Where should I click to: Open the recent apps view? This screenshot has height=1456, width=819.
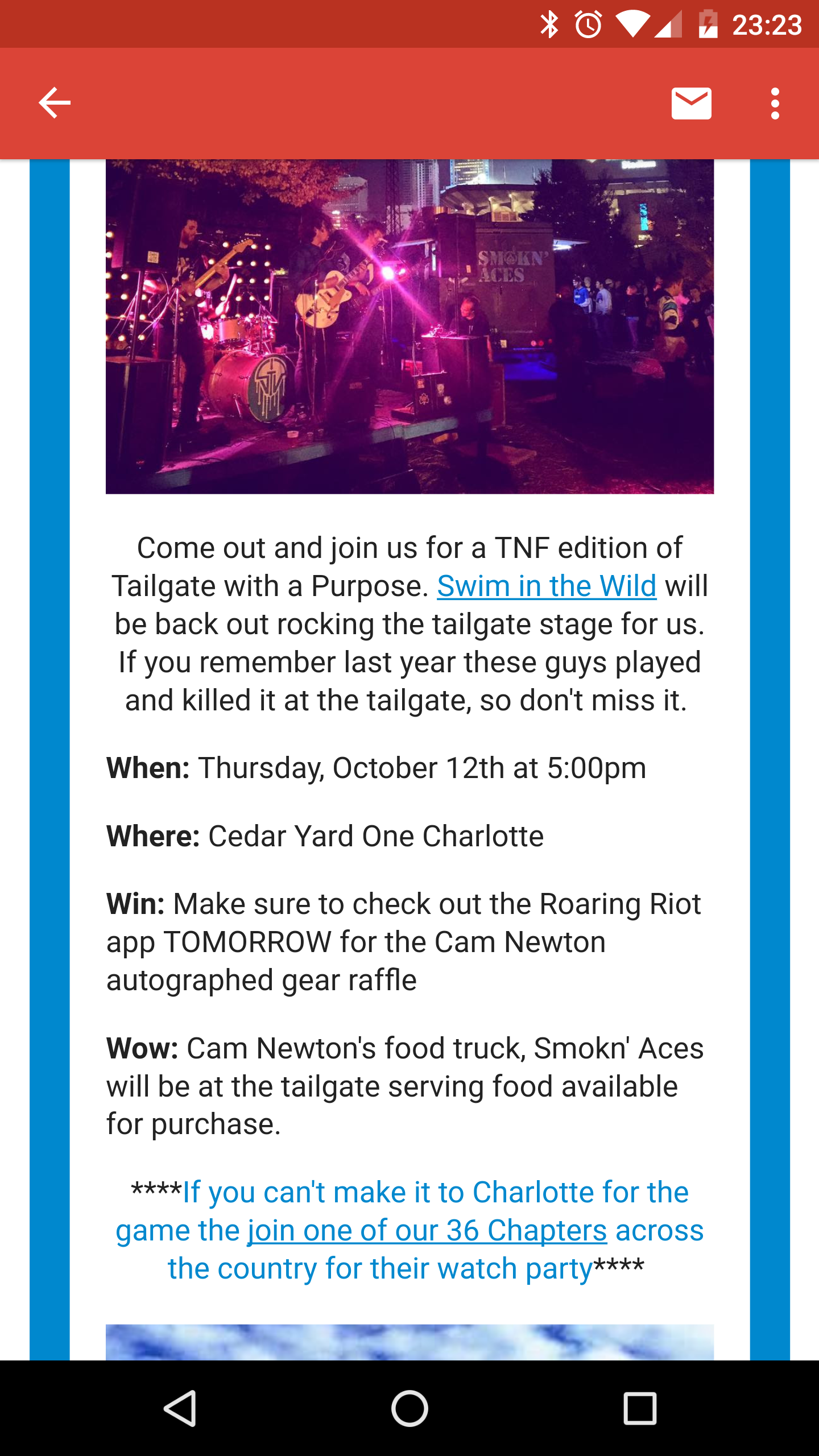tap(640, 1409)
